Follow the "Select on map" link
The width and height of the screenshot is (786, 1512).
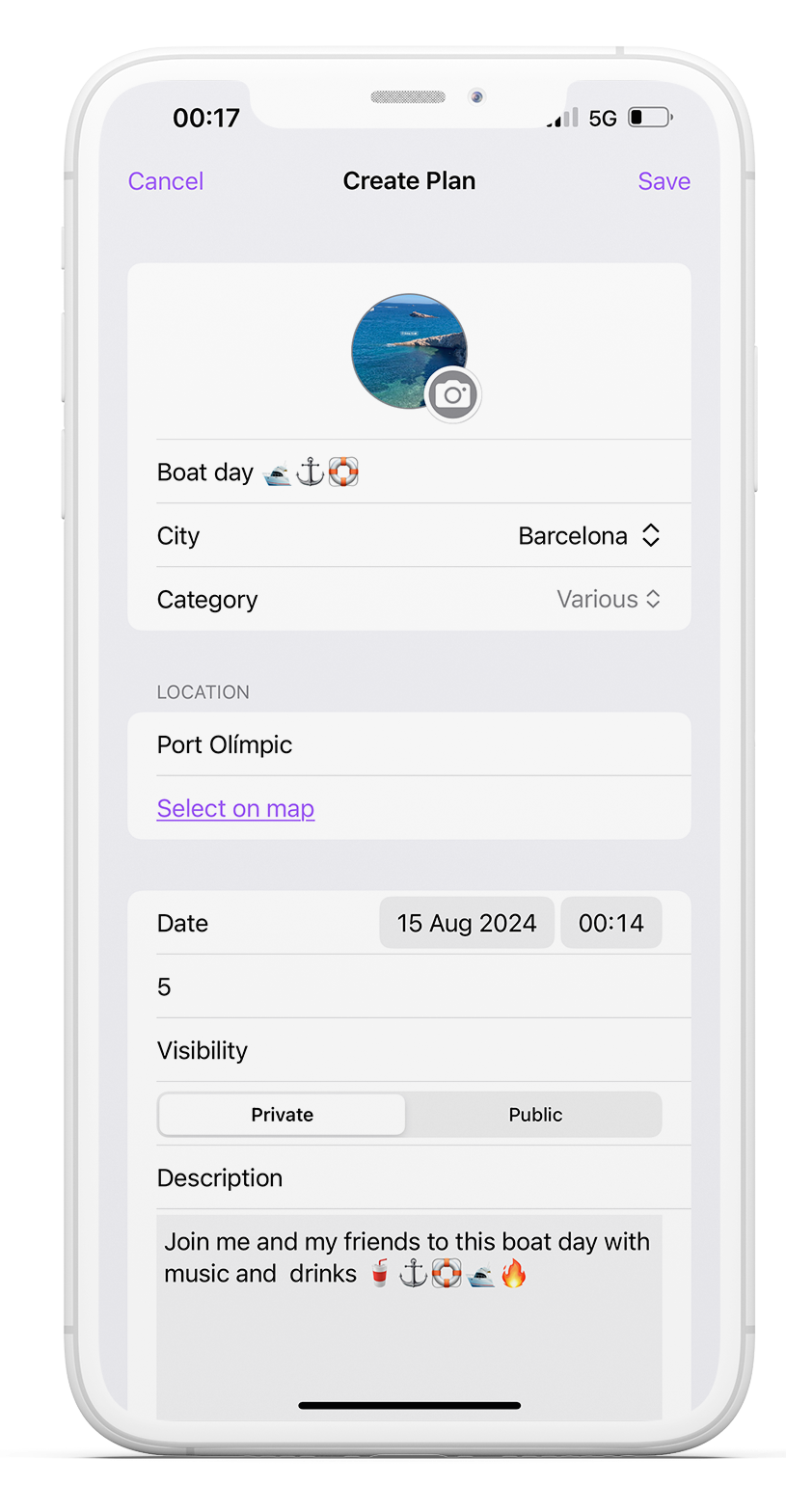point(236,808)
